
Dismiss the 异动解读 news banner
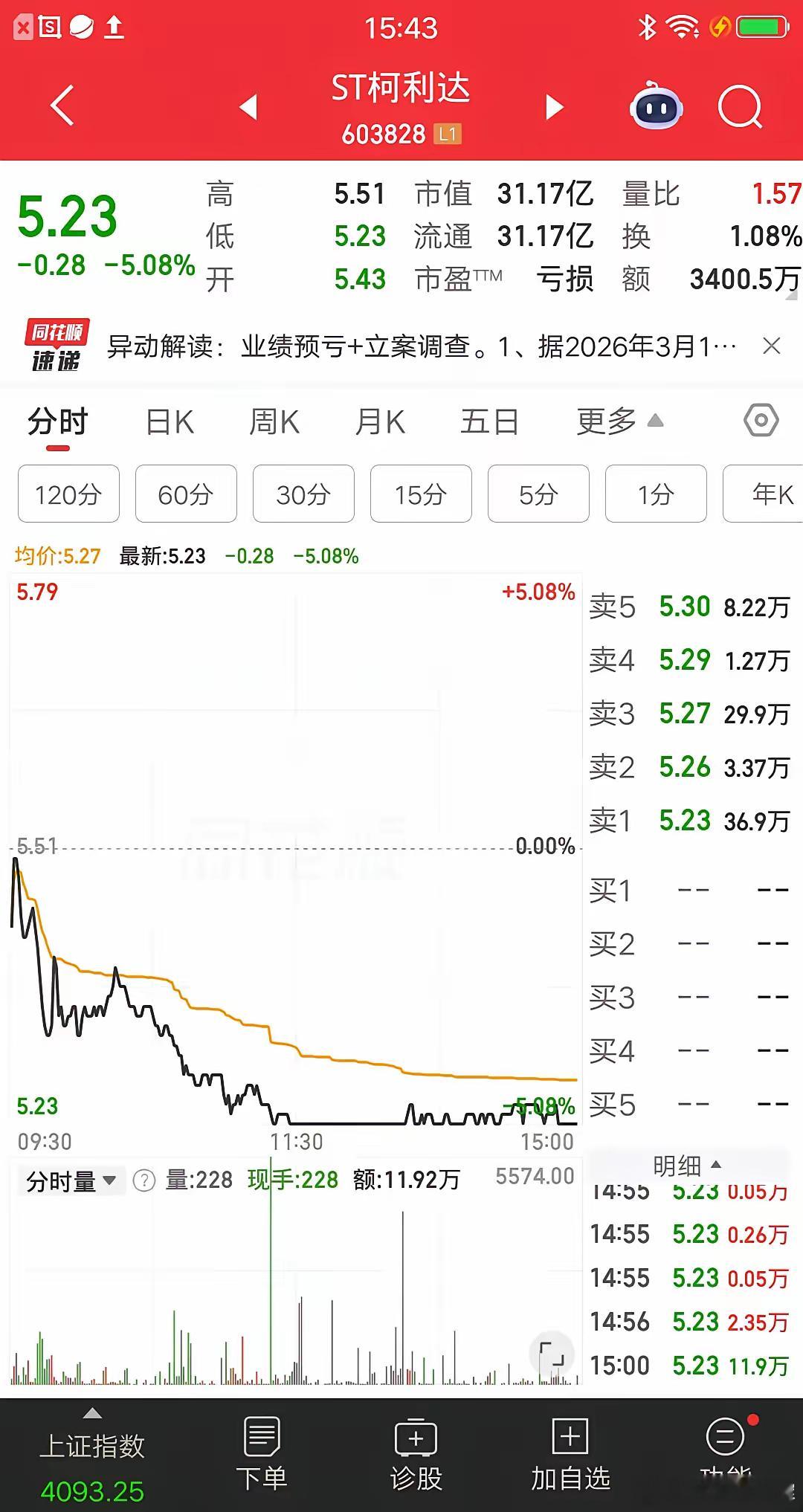[770, 346]
